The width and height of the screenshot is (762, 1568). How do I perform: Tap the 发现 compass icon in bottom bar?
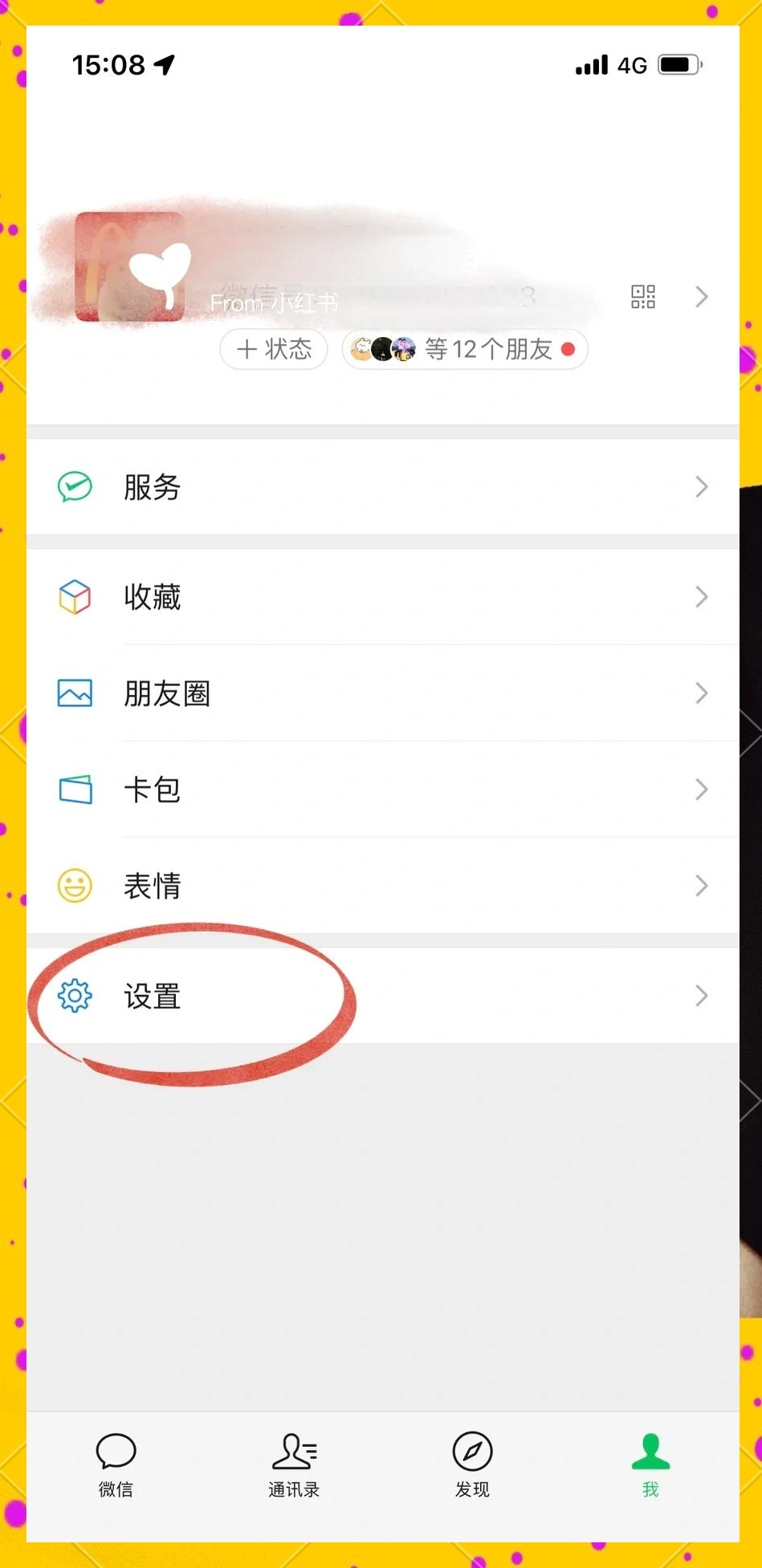(x=472, y=1452)
